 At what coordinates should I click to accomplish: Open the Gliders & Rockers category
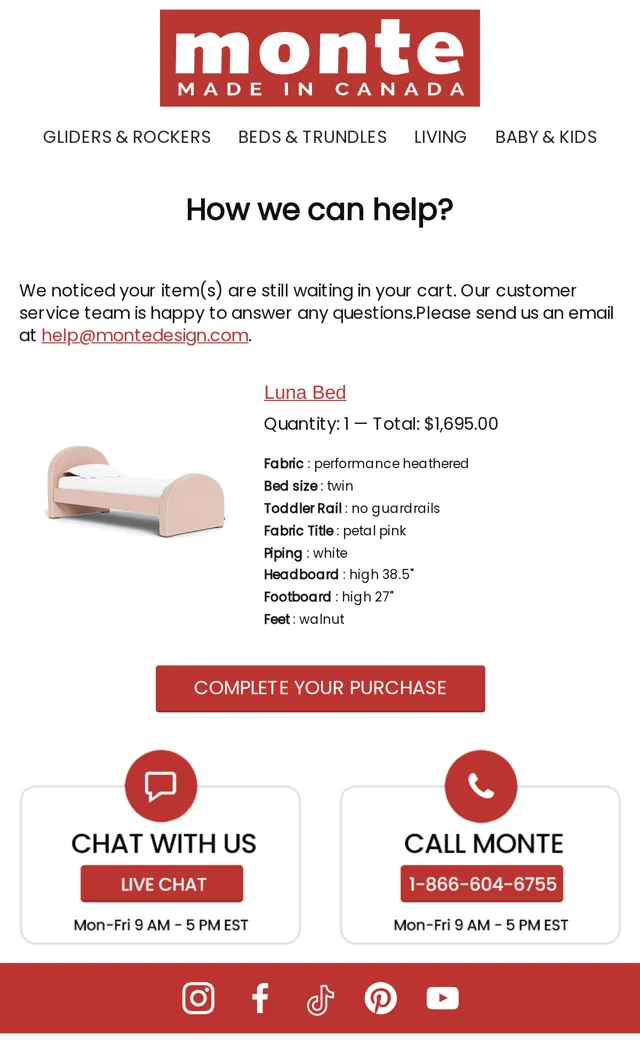127,137
